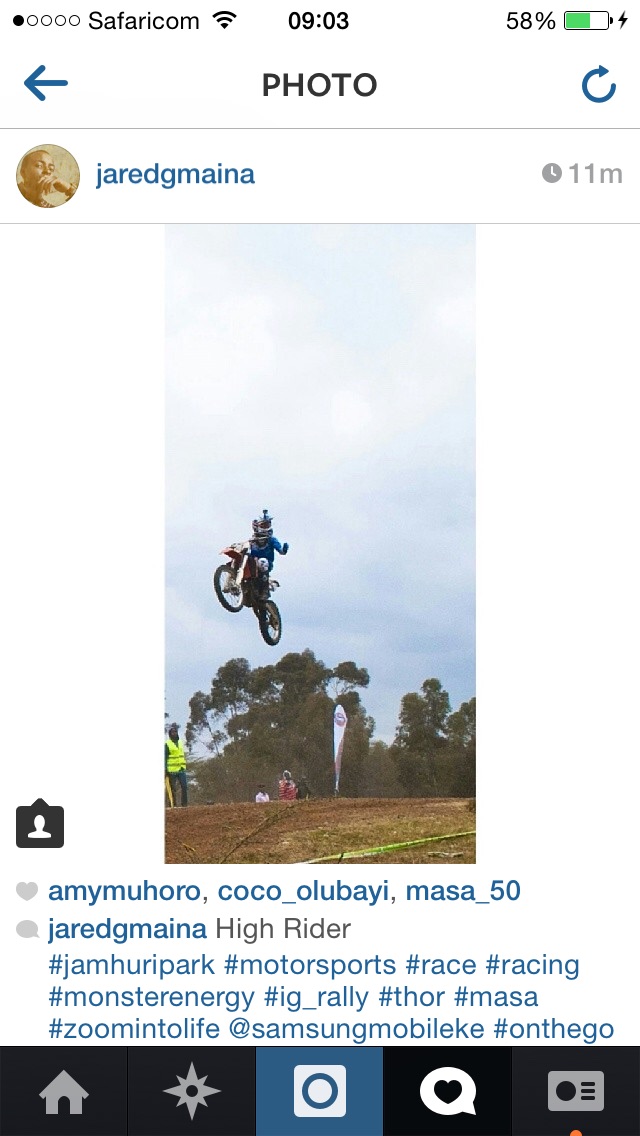Open the #zoomintolife hashtag
The image size is (640, 1136).
(135, 1029)
